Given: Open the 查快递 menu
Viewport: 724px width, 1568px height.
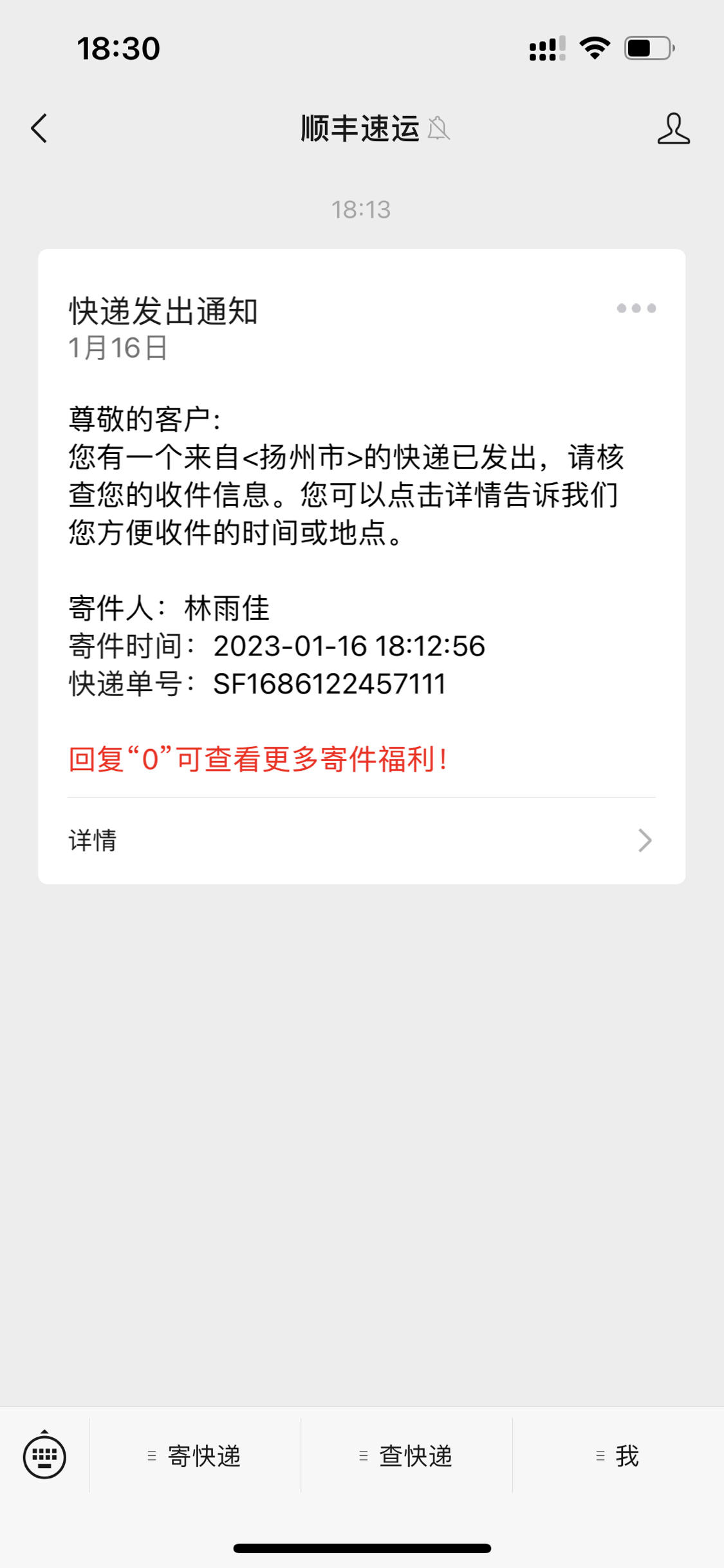Looking at the screenshot, I should click(406, 1456).
